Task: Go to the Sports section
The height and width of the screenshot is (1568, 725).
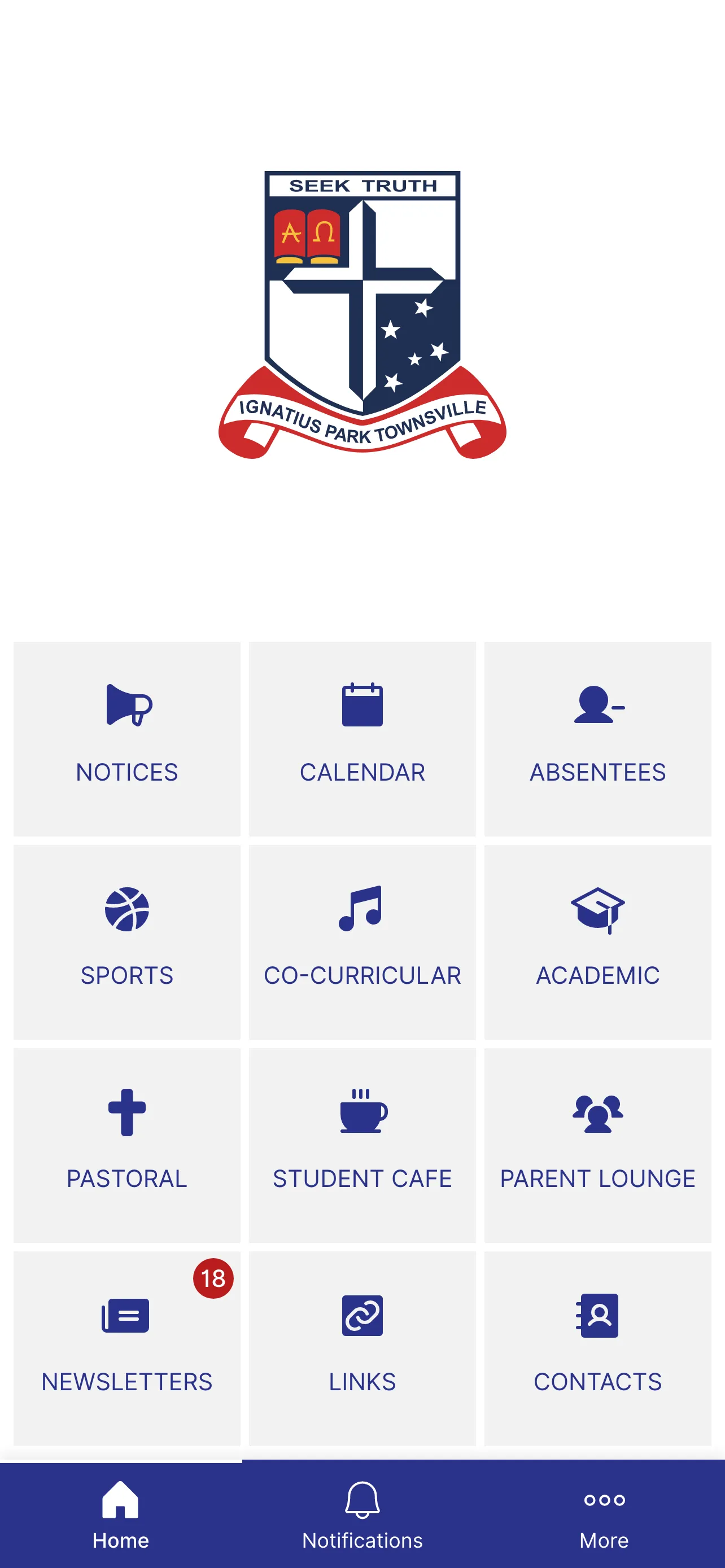Action: click(126, 941)
